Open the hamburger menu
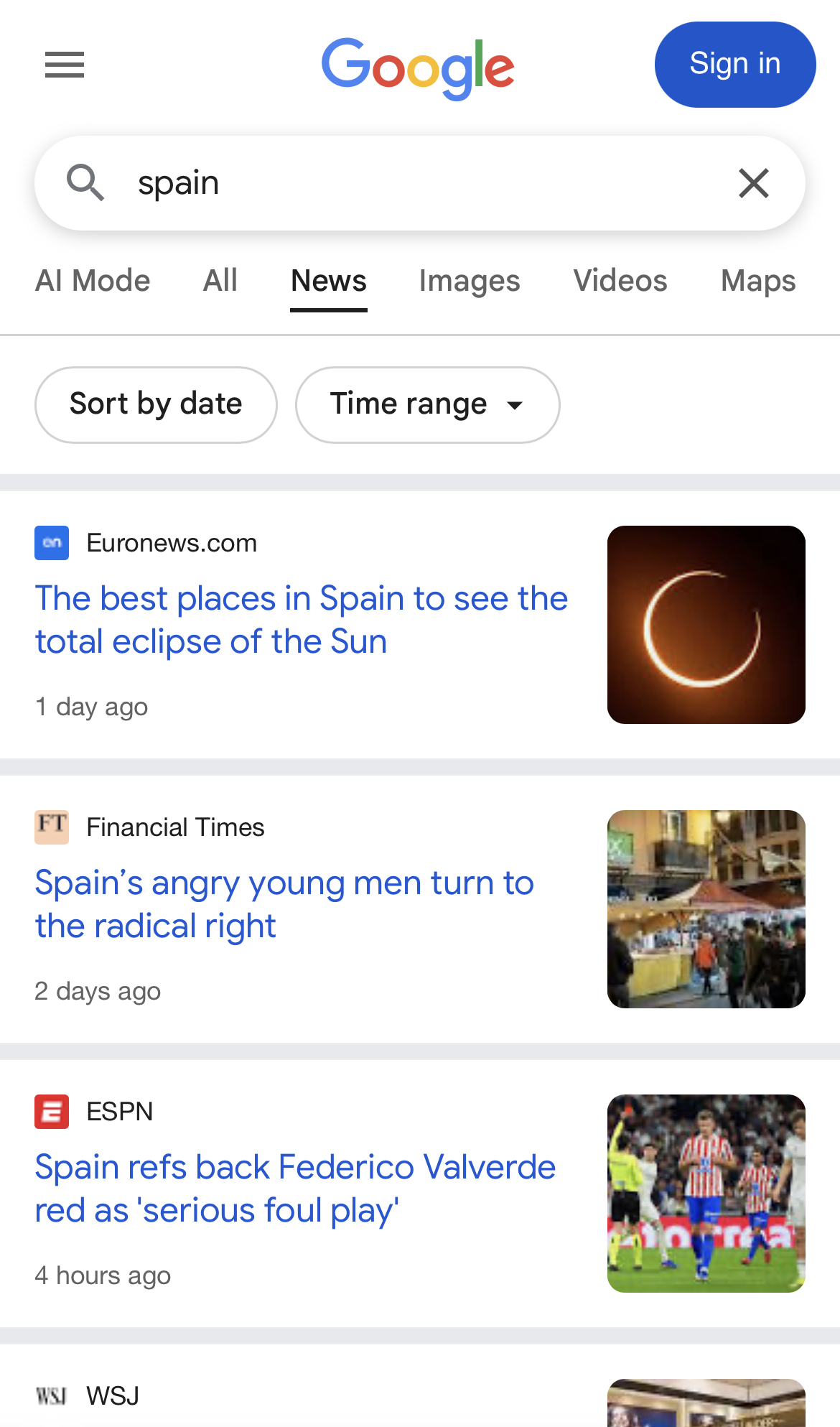This screenshot has width=840, height=1427. coord(65,65)
